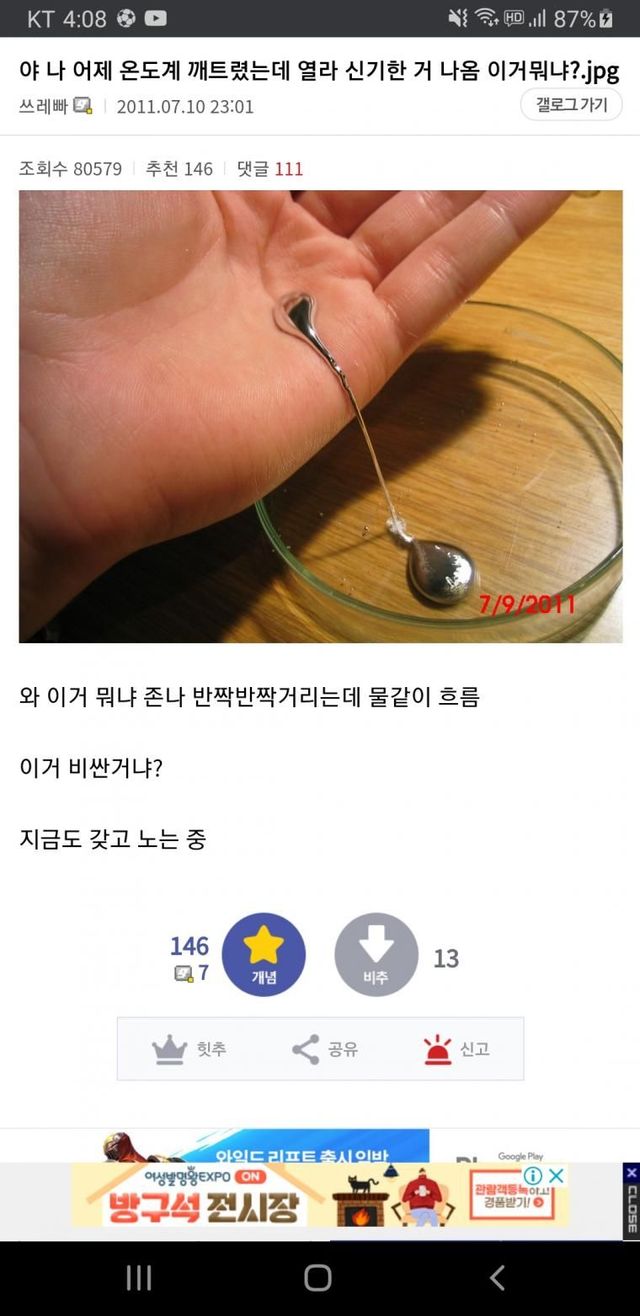
Task: Tap the 힛추 crown button
Action: point(188,1049)
